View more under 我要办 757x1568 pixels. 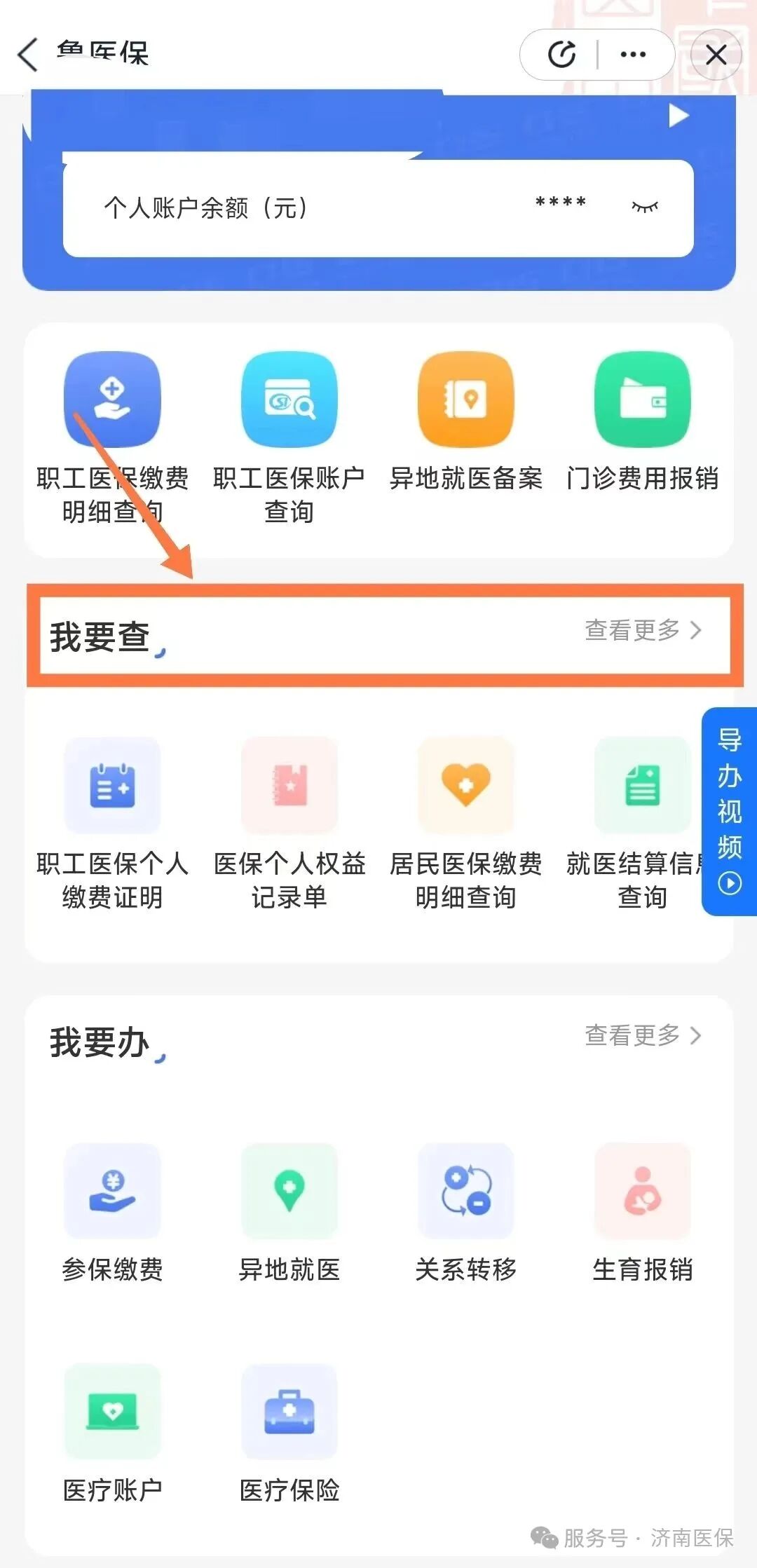(x=643, y=1035)
